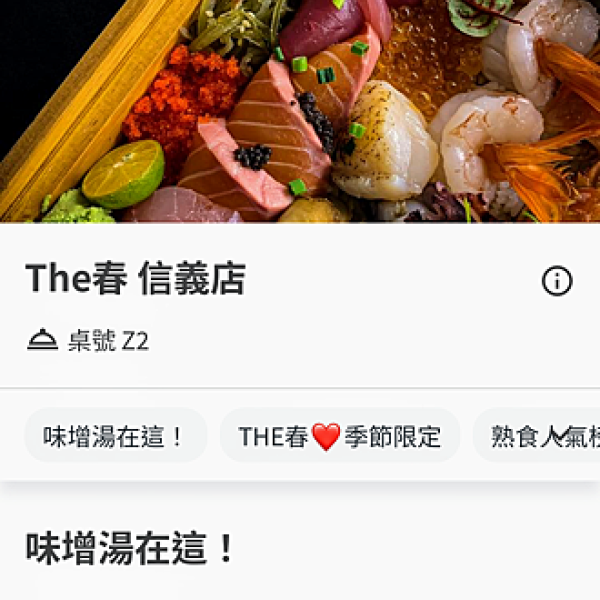
Task: Open the restaurant info icon
Action: pyautogui.click(x=557, y=281)
